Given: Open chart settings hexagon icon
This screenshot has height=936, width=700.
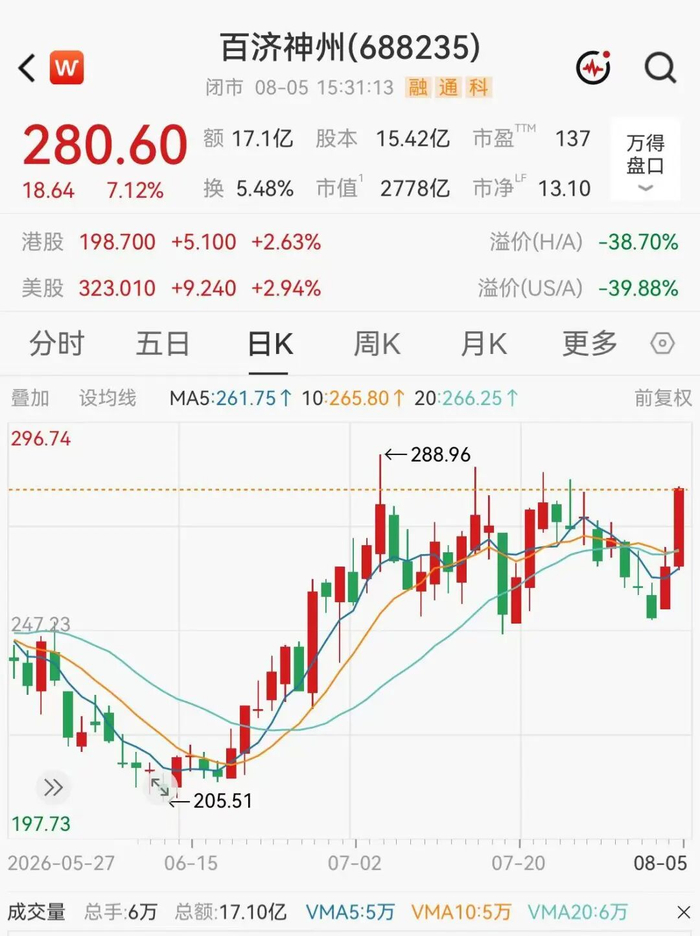Looking at the screenshot, I should pos(662,344).
